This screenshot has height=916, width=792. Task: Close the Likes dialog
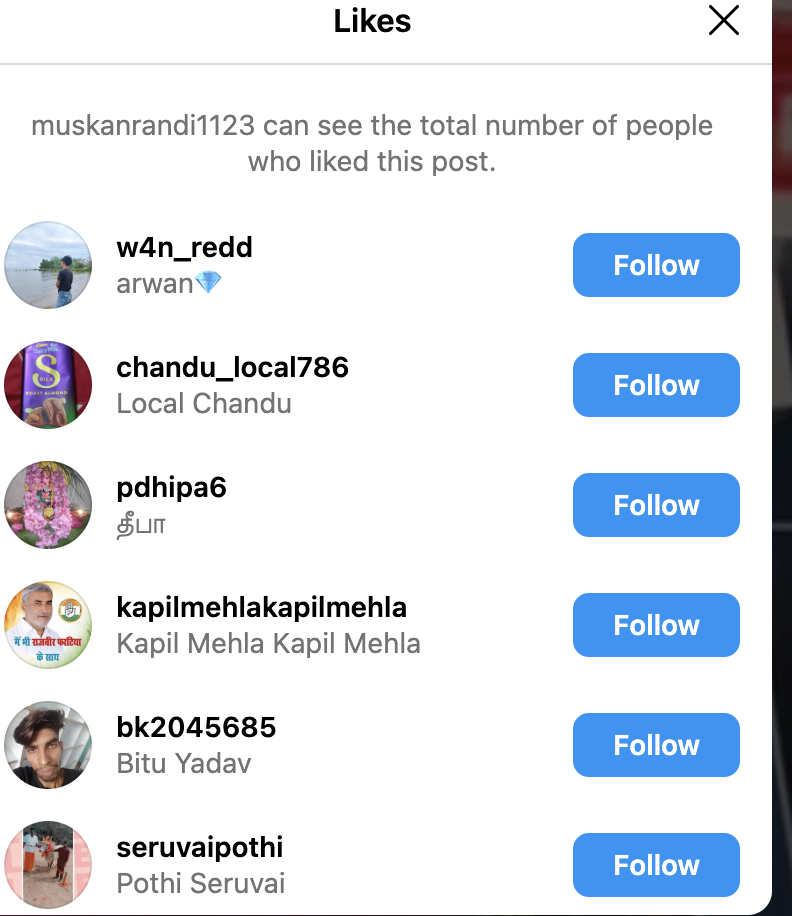click(723, 21)
